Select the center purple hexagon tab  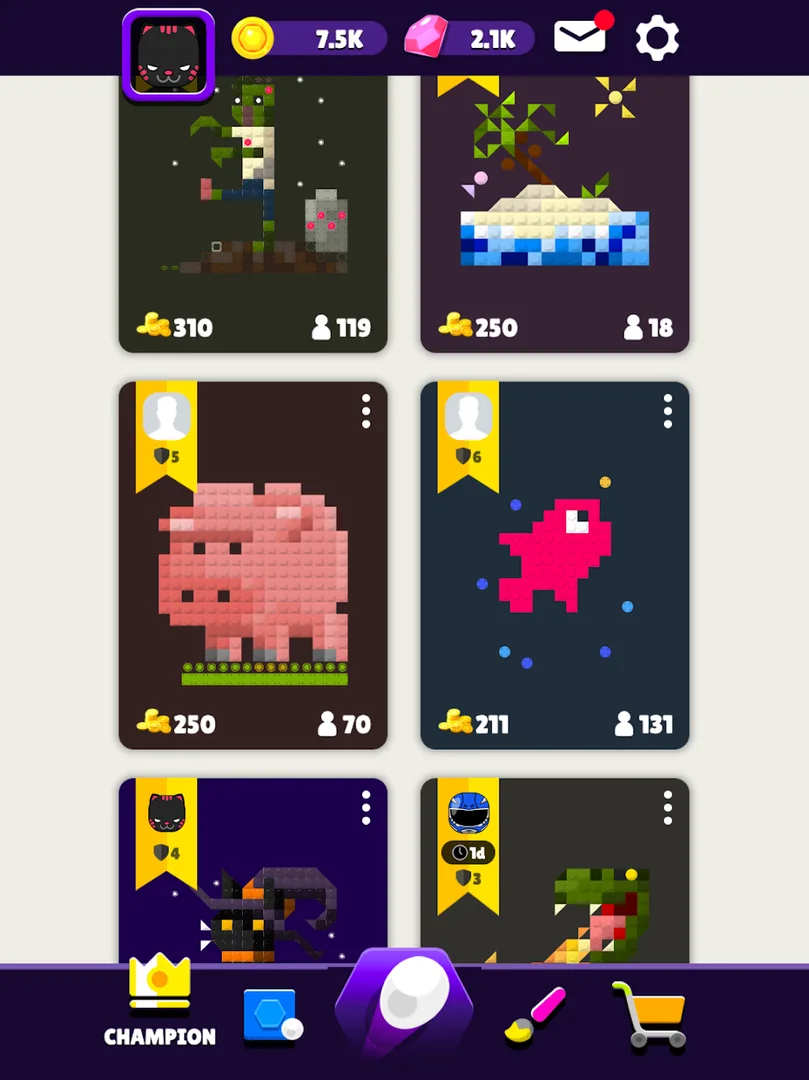pyautogui.click(x=404, y=1005)
